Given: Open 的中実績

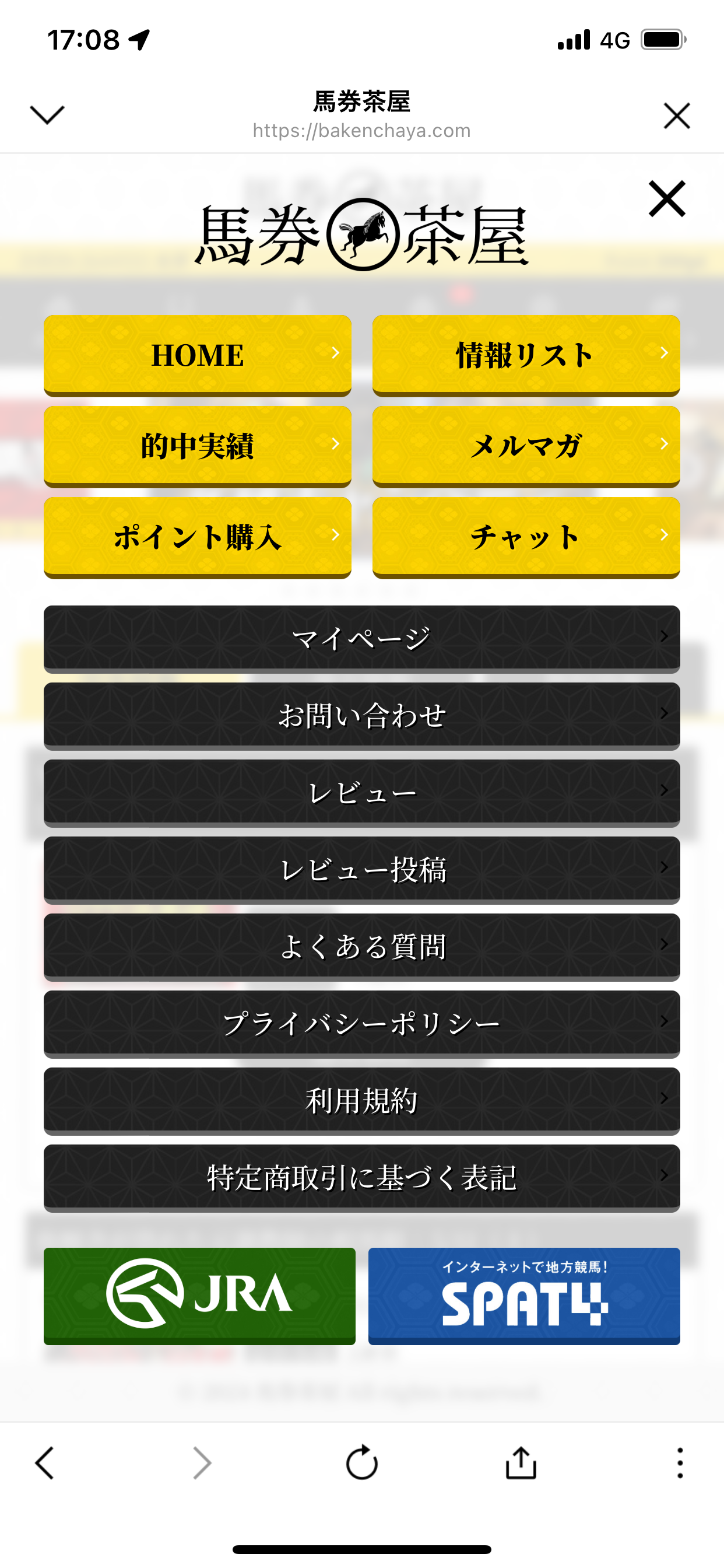Looking at the screenshot, I should 197,446.
